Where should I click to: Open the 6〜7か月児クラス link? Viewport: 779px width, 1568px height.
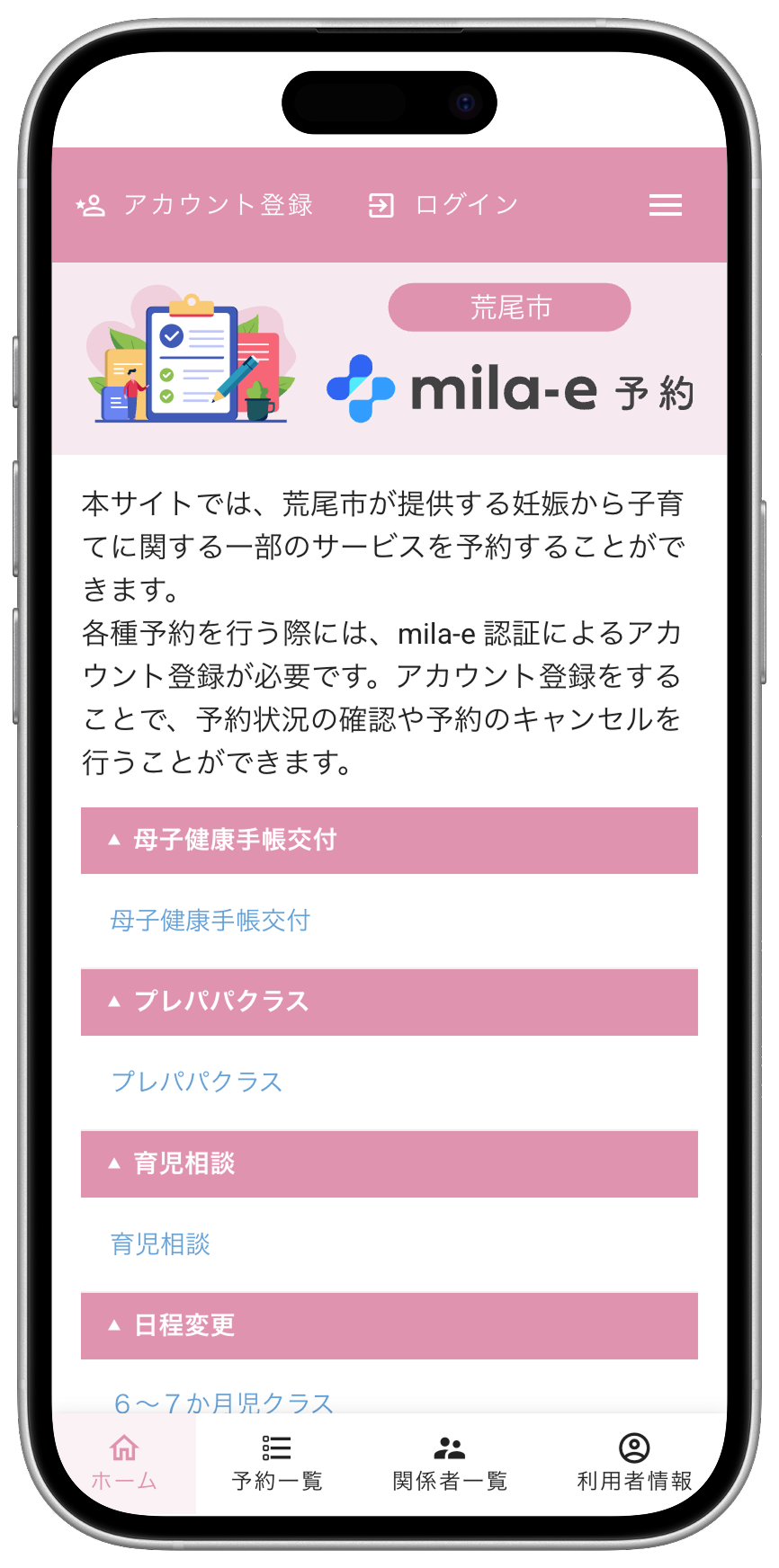(223, 1401)
